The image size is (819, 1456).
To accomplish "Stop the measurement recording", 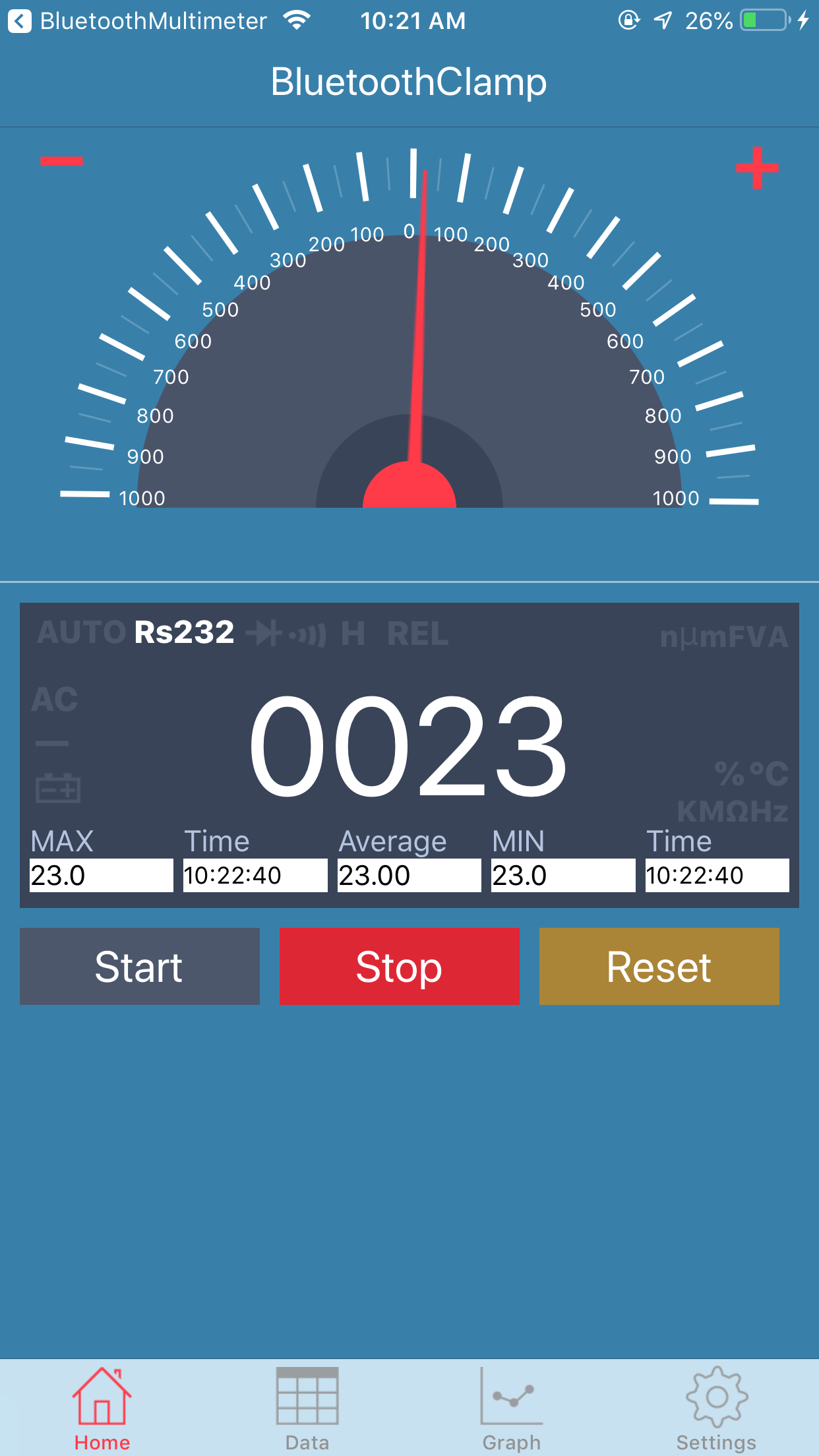I will click(x=399, y=966).
